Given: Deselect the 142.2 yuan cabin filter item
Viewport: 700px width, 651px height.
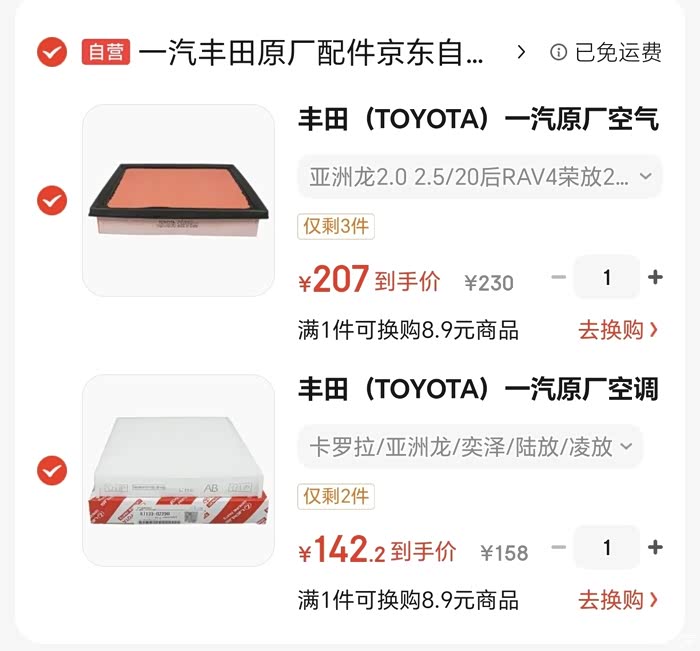Looking at the screenshot, I should click(52, 470).
